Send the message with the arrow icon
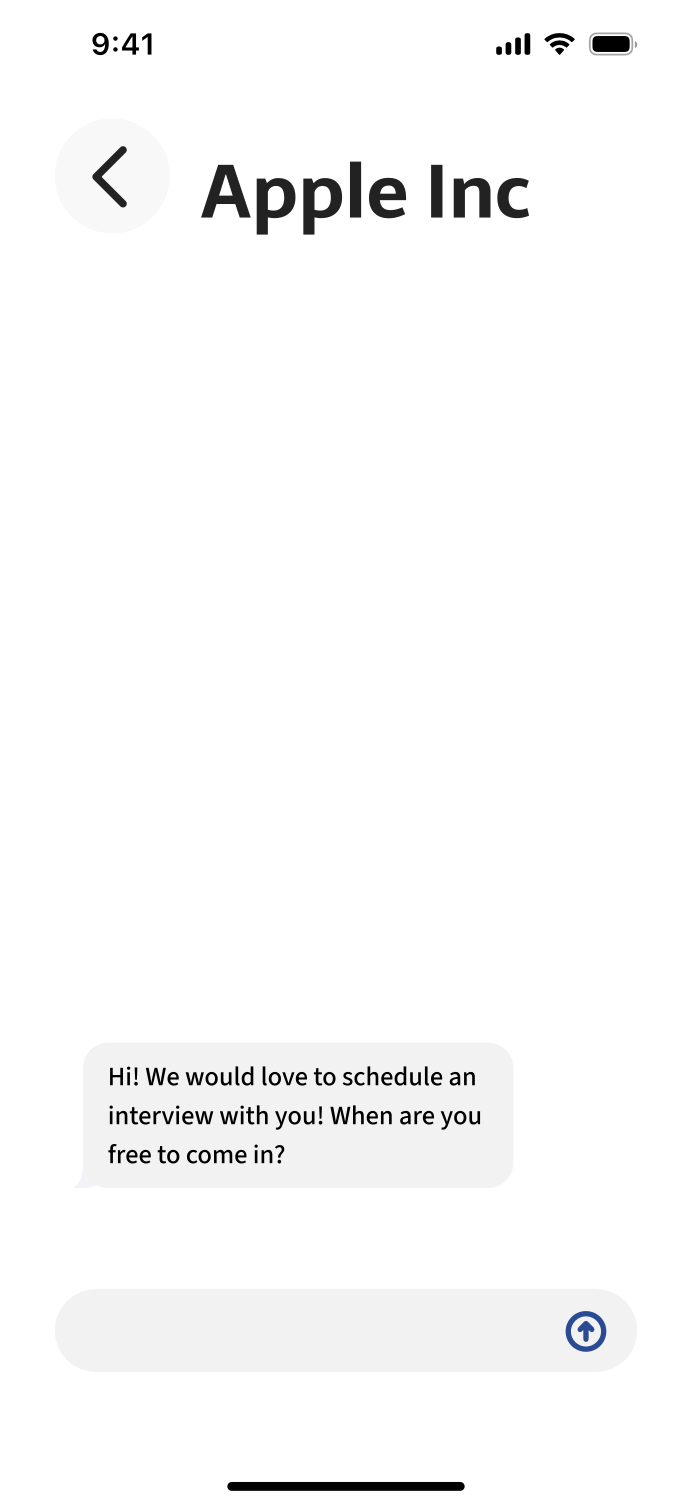This screenshot has height=1500, width=690. coord(586,1331)
